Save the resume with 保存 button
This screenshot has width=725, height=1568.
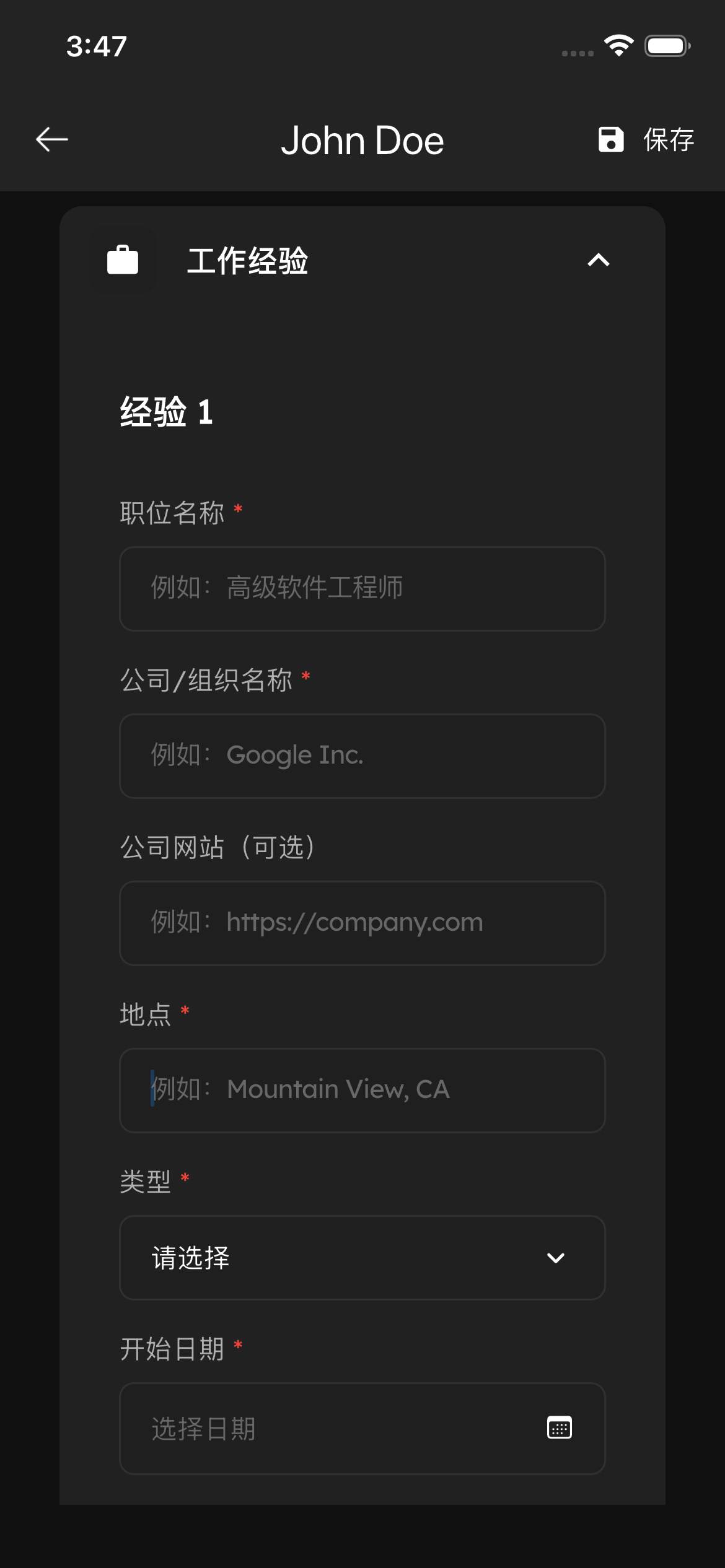point(646,139)
